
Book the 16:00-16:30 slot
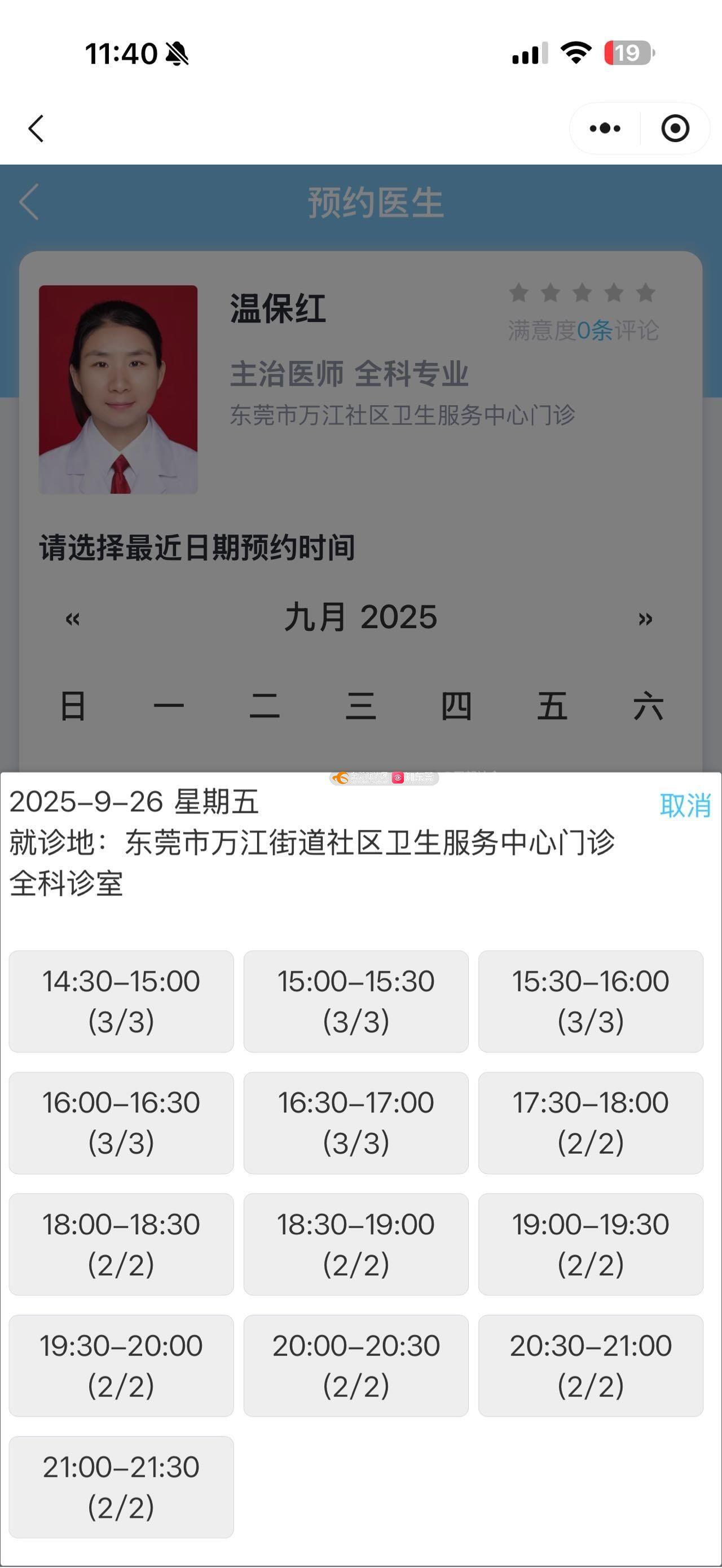coord(121,1123)
